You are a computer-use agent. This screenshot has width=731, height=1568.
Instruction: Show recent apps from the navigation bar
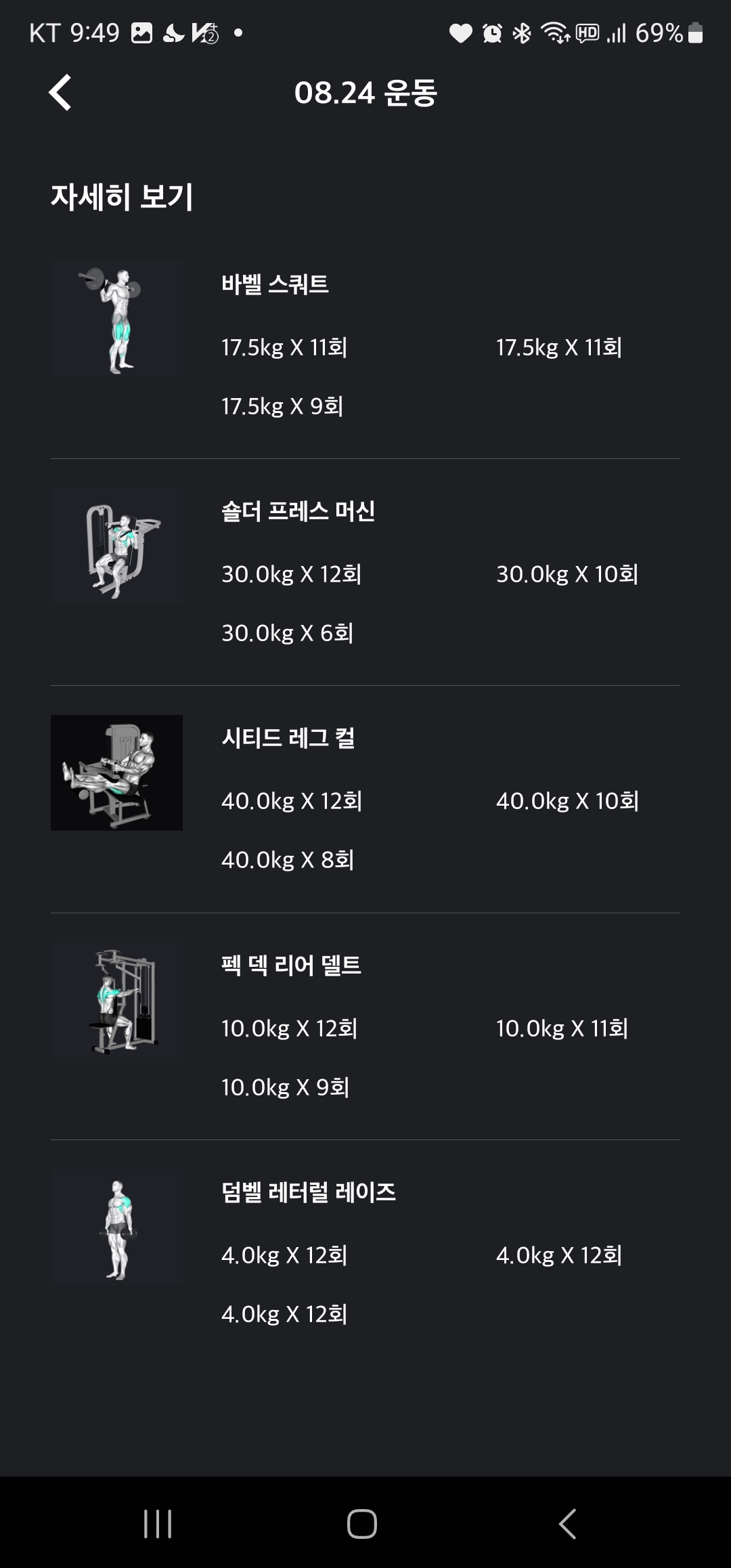pos(158,1524)
